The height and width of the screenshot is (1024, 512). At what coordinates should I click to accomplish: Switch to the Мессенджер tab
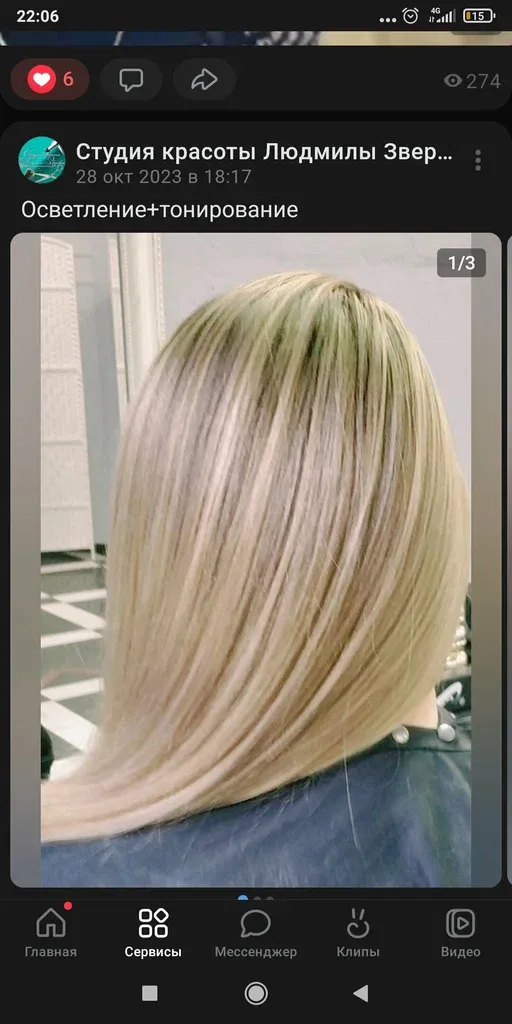(x=255, y=931)
